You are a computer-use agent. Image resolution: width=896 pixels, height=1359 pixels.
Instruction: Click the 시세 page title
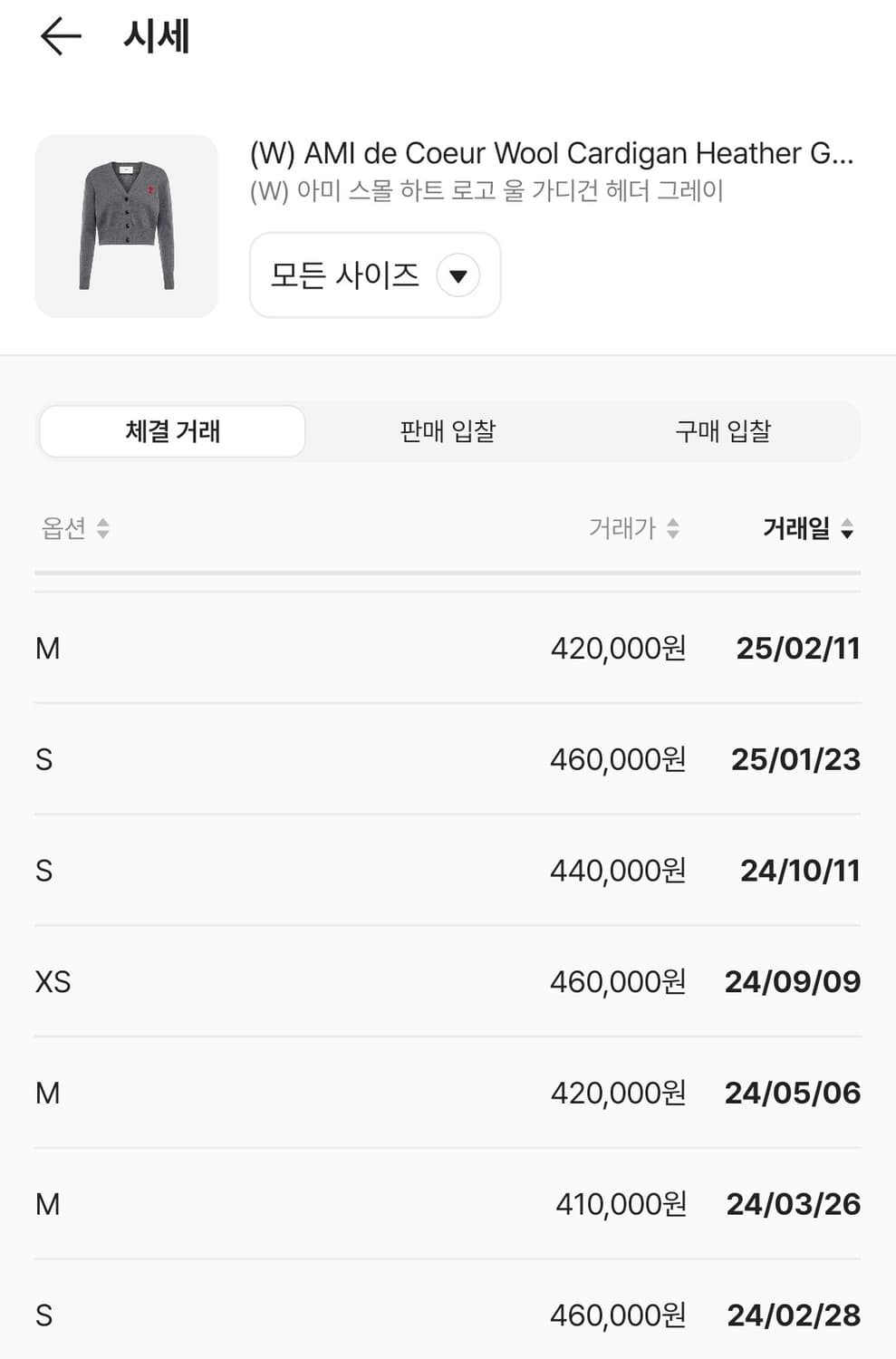coord(155,37)
